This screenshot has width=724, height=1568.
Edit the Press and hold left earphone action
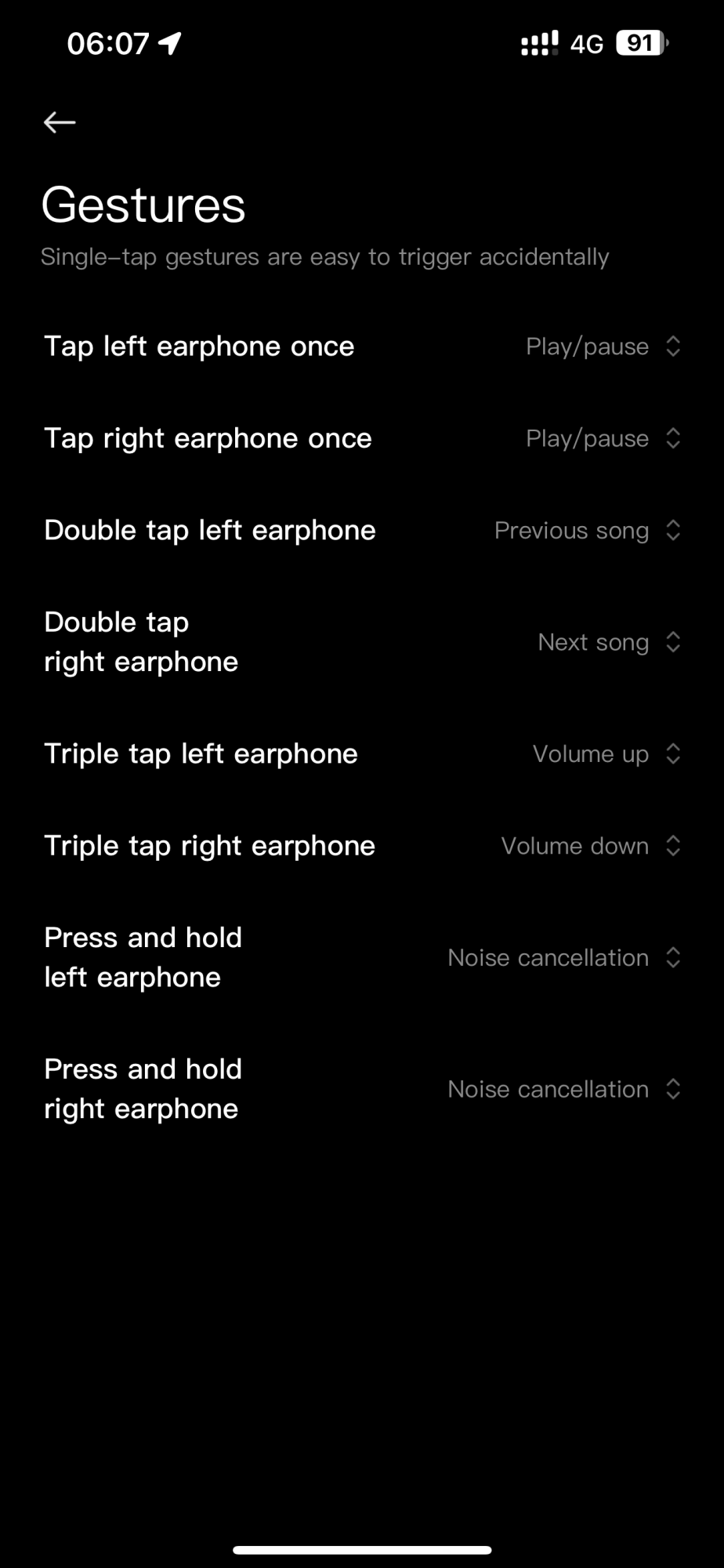tap(563, 957)
